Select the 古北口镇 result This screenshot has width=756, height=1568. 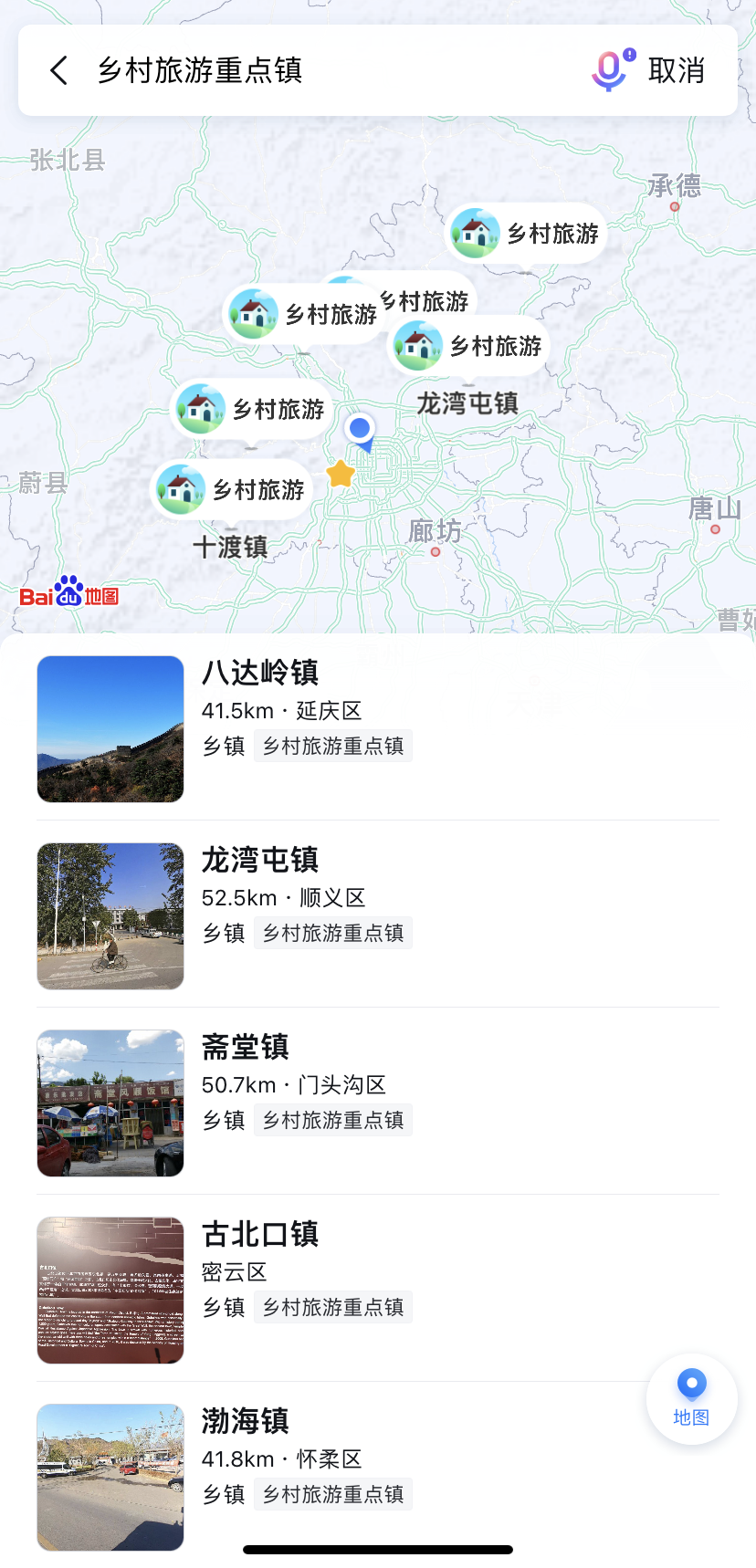pos(378,1290)
